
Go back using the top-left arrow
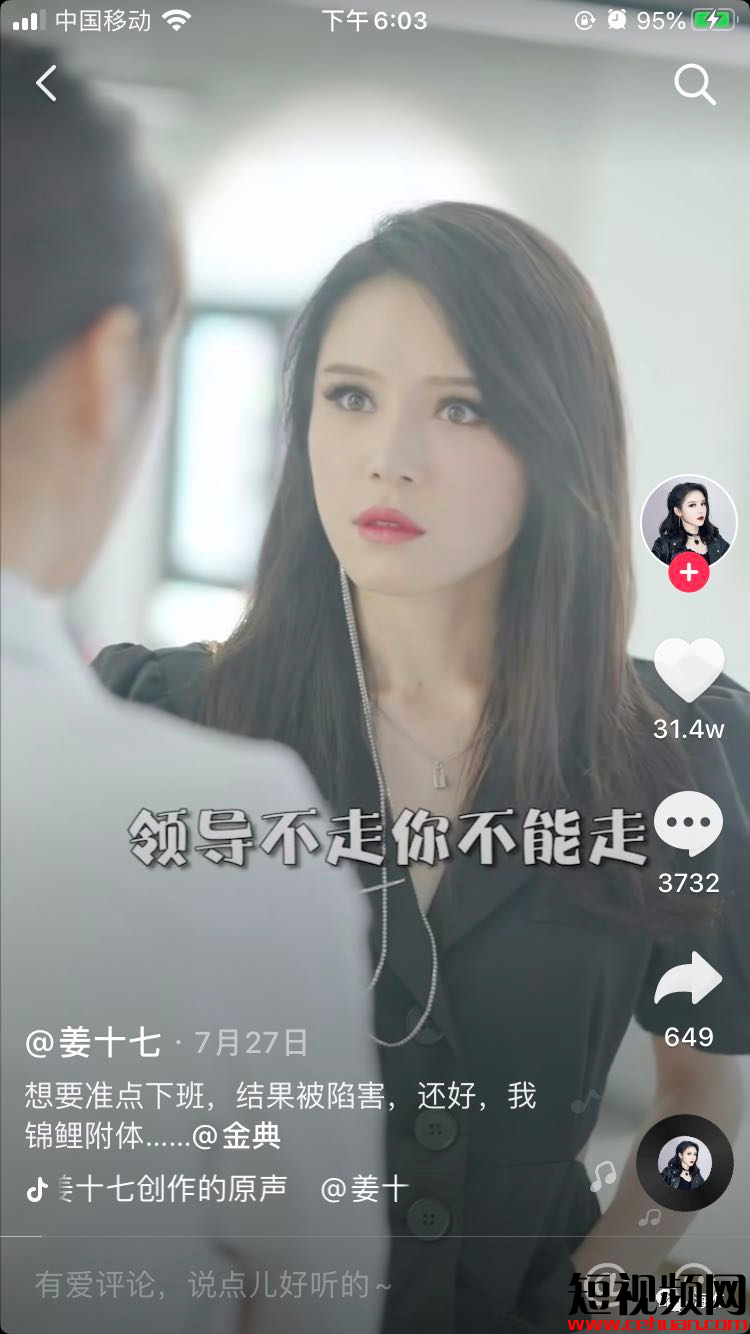click(46, 83)
